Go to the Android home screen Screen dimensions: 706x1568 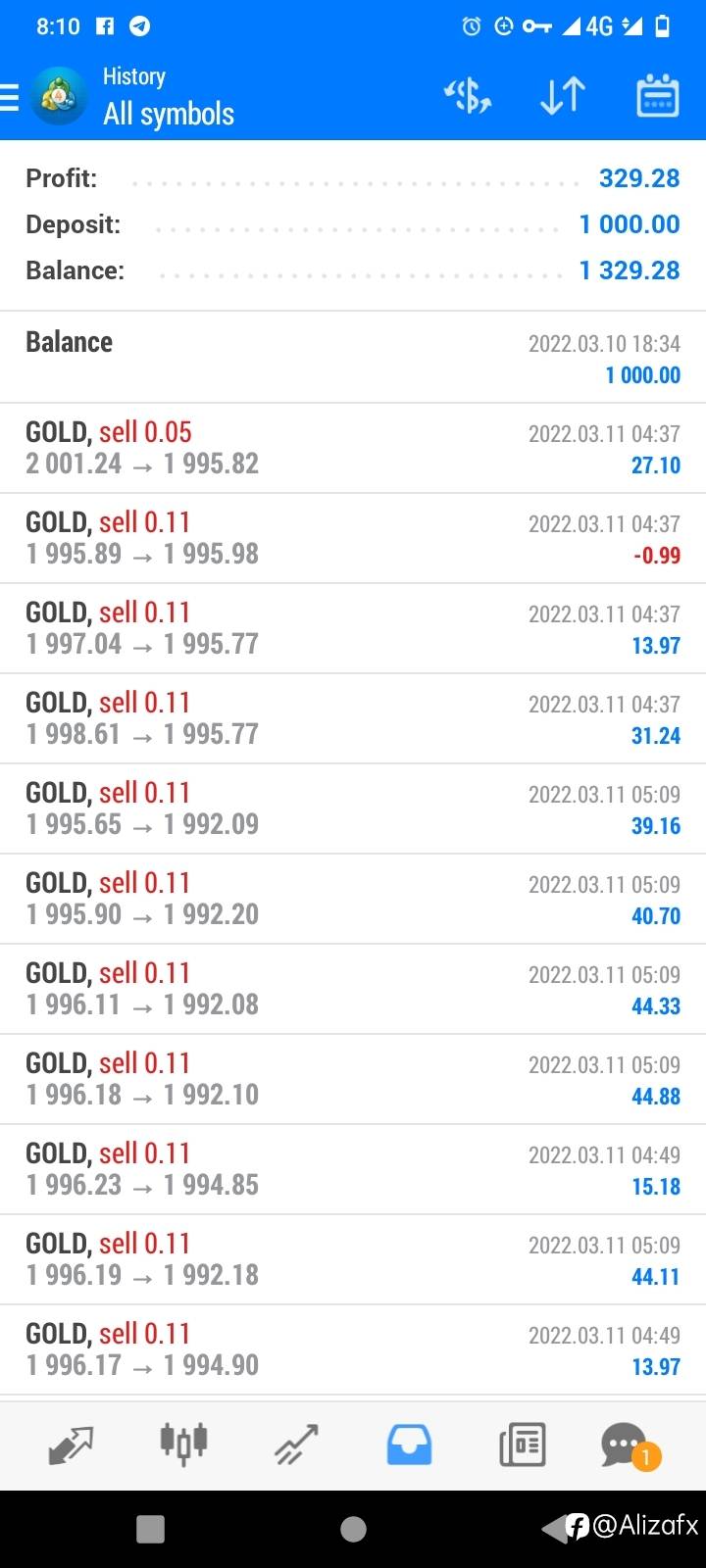[x=353, y=1529]
